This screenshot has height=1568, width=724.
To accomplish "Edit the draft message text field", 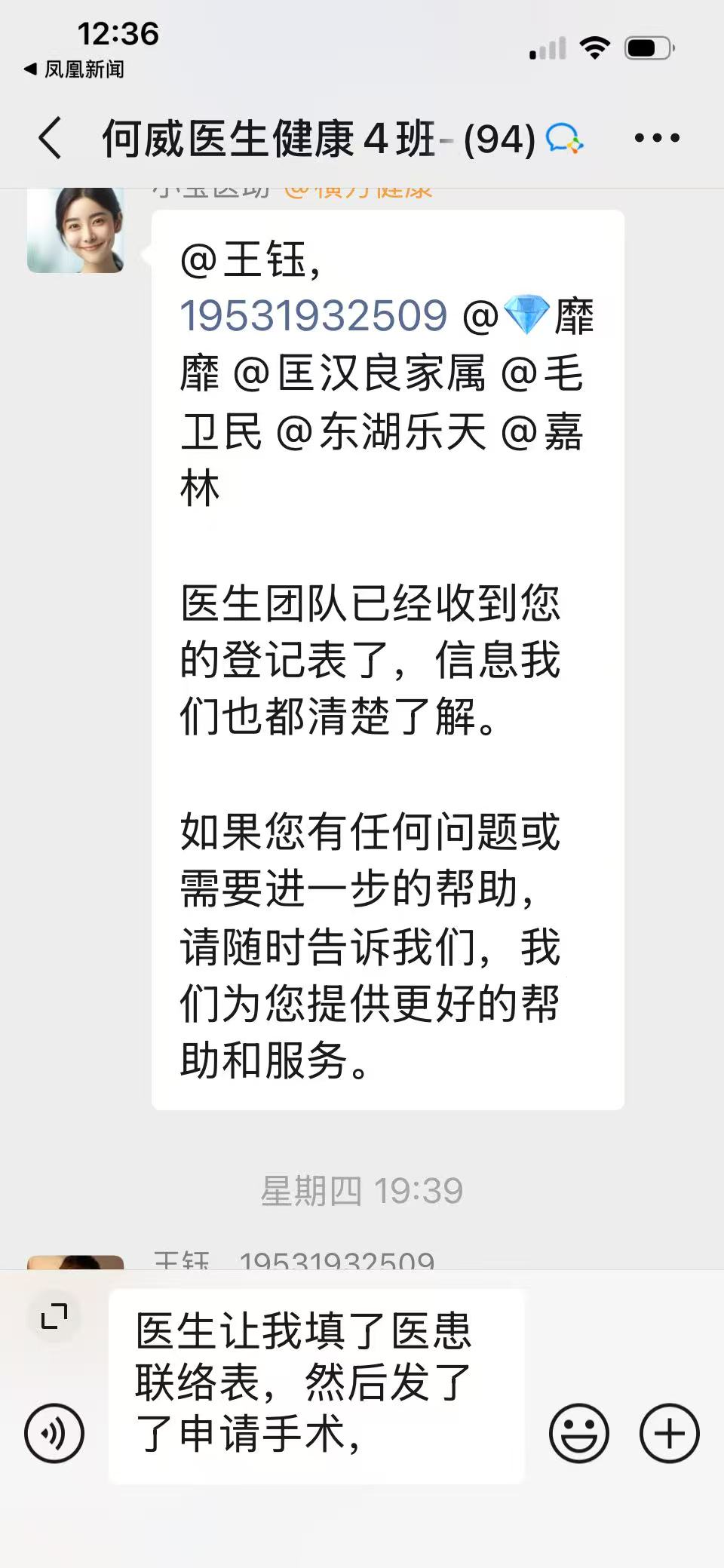I will [x=317, y=1385].
